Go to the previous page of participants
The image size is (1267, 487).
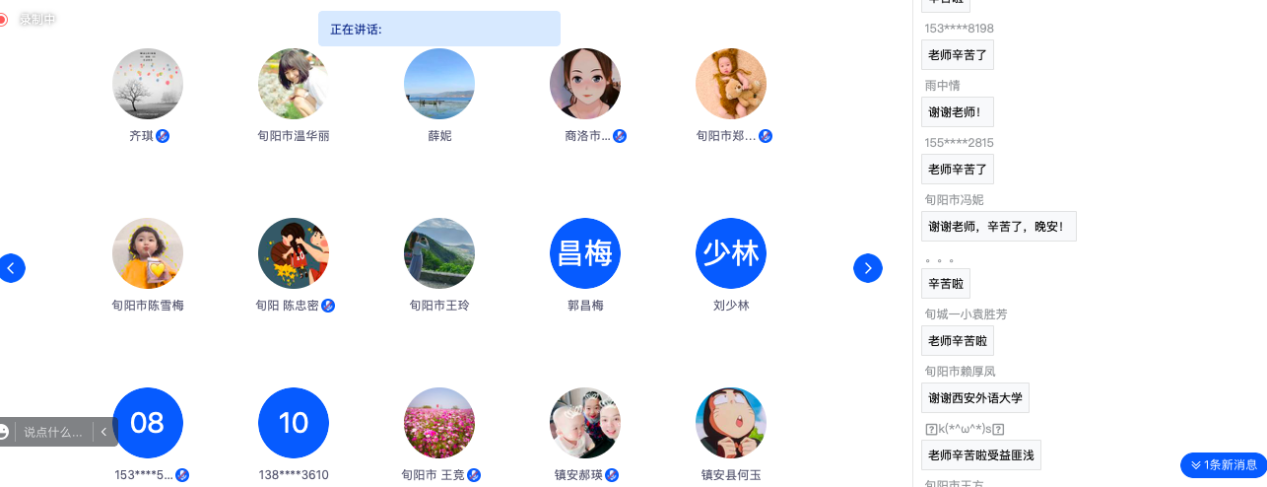[11, 268]
